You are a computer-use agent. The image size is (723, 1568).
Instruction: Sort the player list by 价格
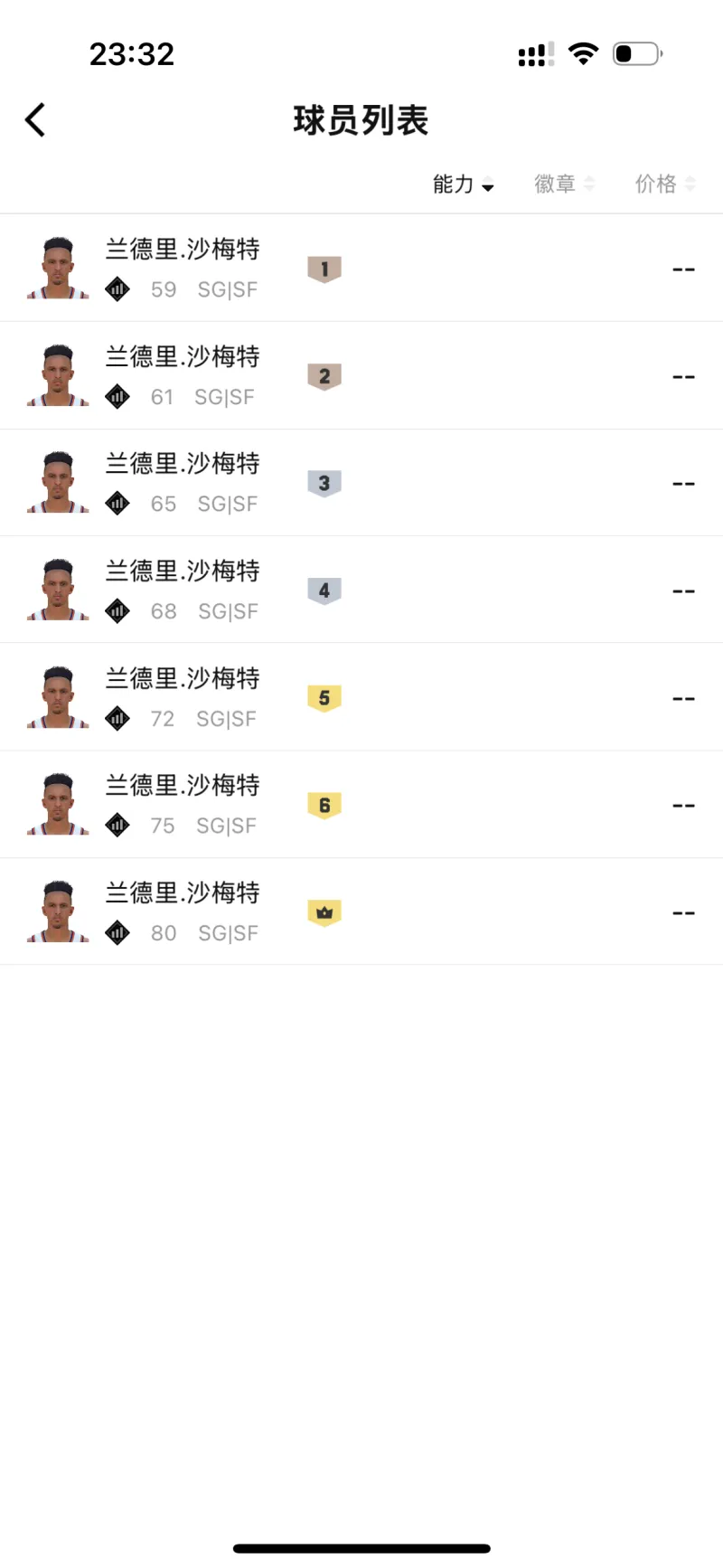pyautogui.click(x=664, y=184)
